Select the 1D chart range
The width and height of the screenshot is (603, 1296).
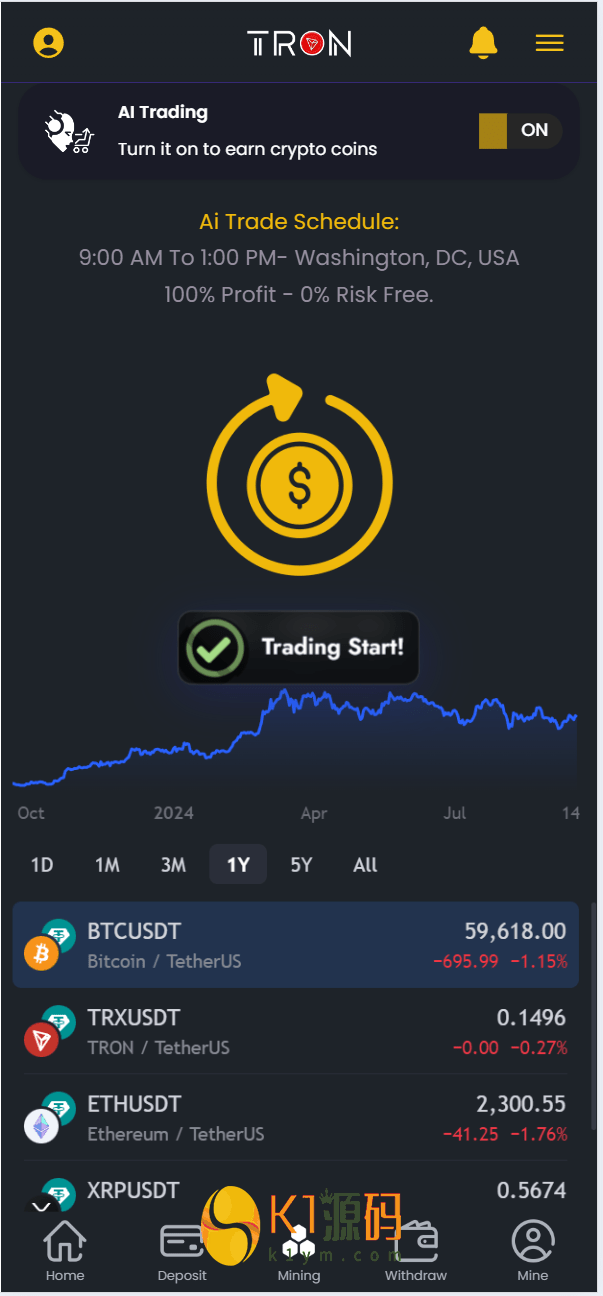(x=42, y=865)
